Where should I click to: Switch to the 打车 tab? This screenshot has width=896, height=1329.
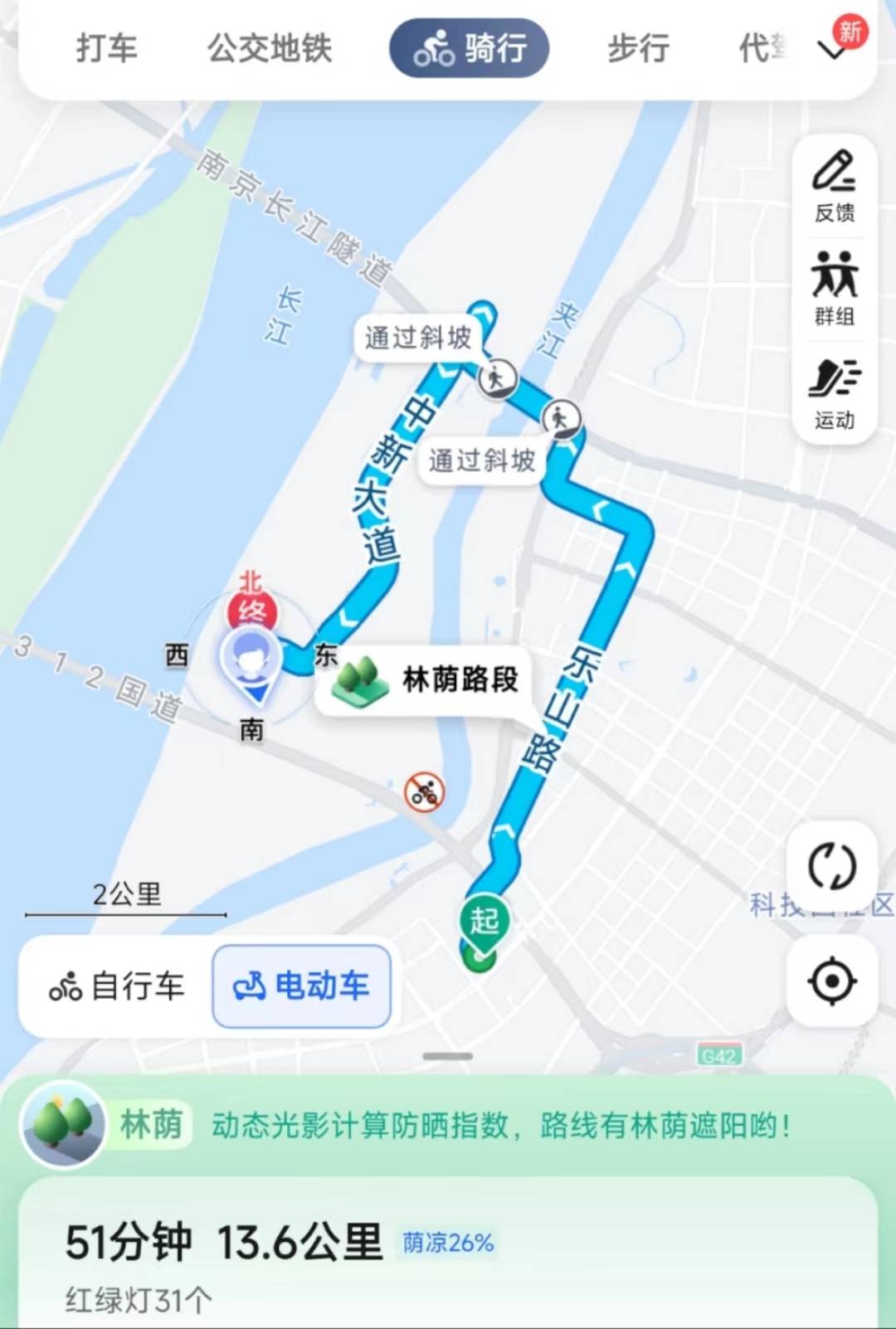(106, 48)
